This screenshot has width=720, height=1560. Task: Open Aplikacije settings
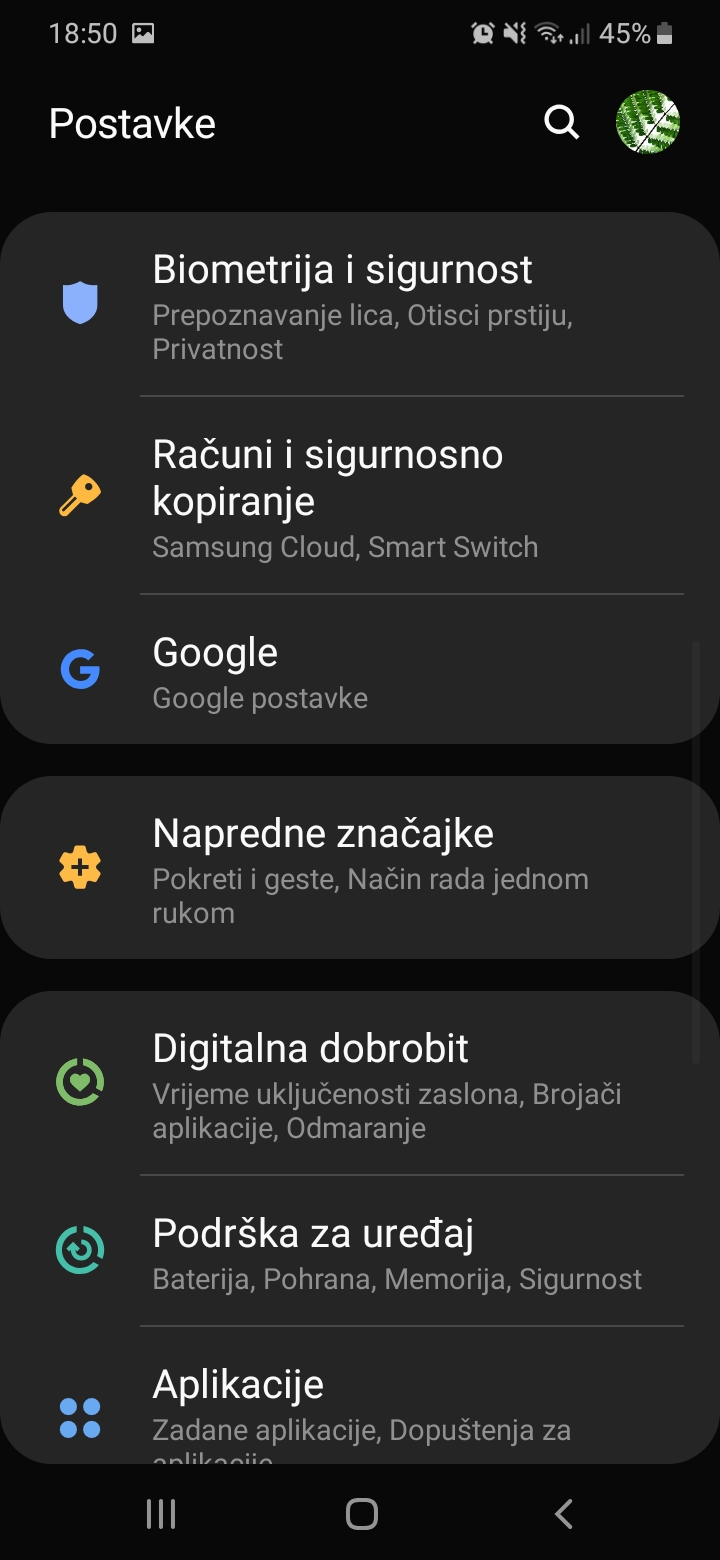[x=360, y=1396]
